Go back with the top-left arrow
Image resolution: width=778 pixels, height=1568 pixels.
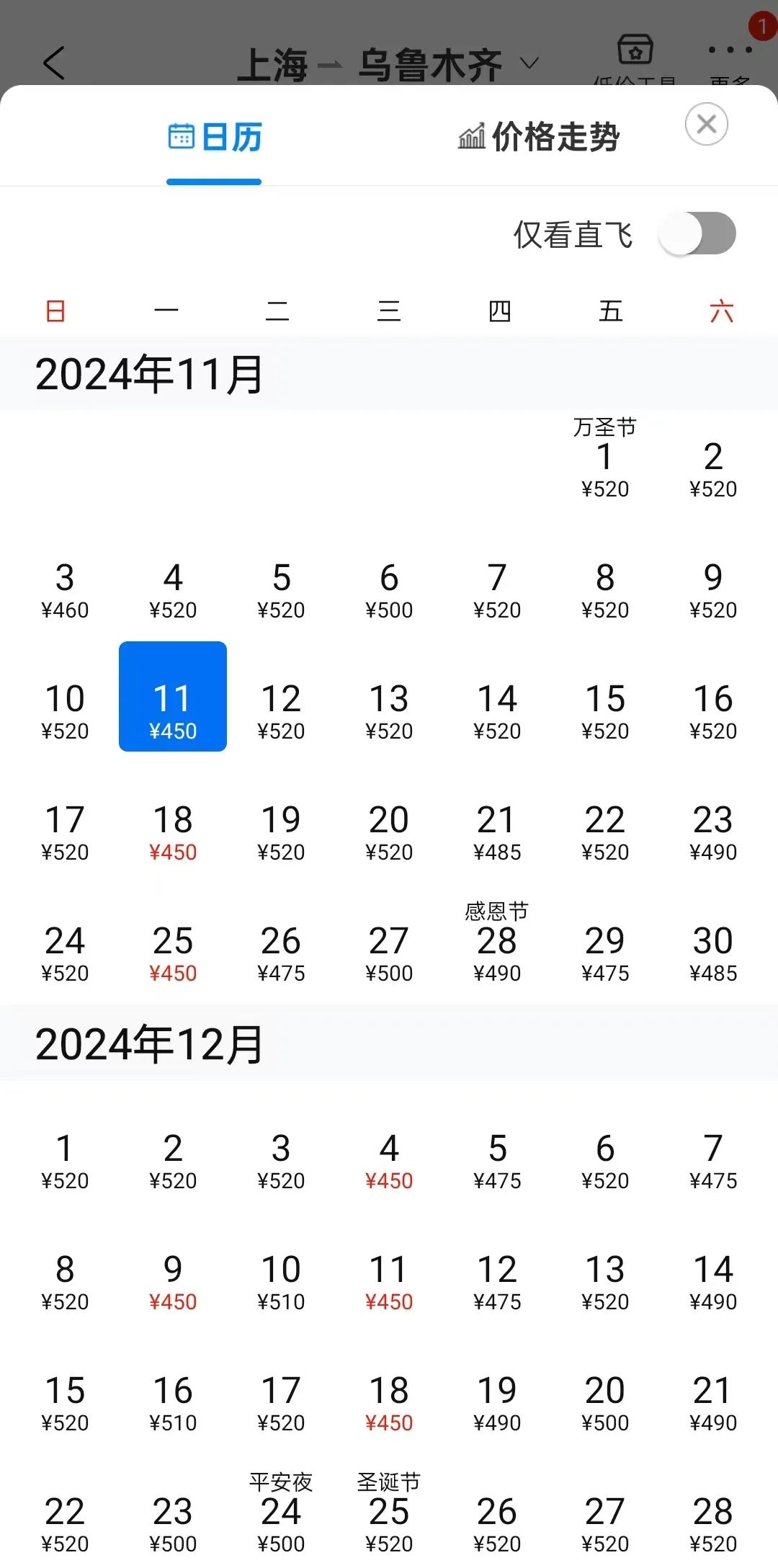(54, 63)
